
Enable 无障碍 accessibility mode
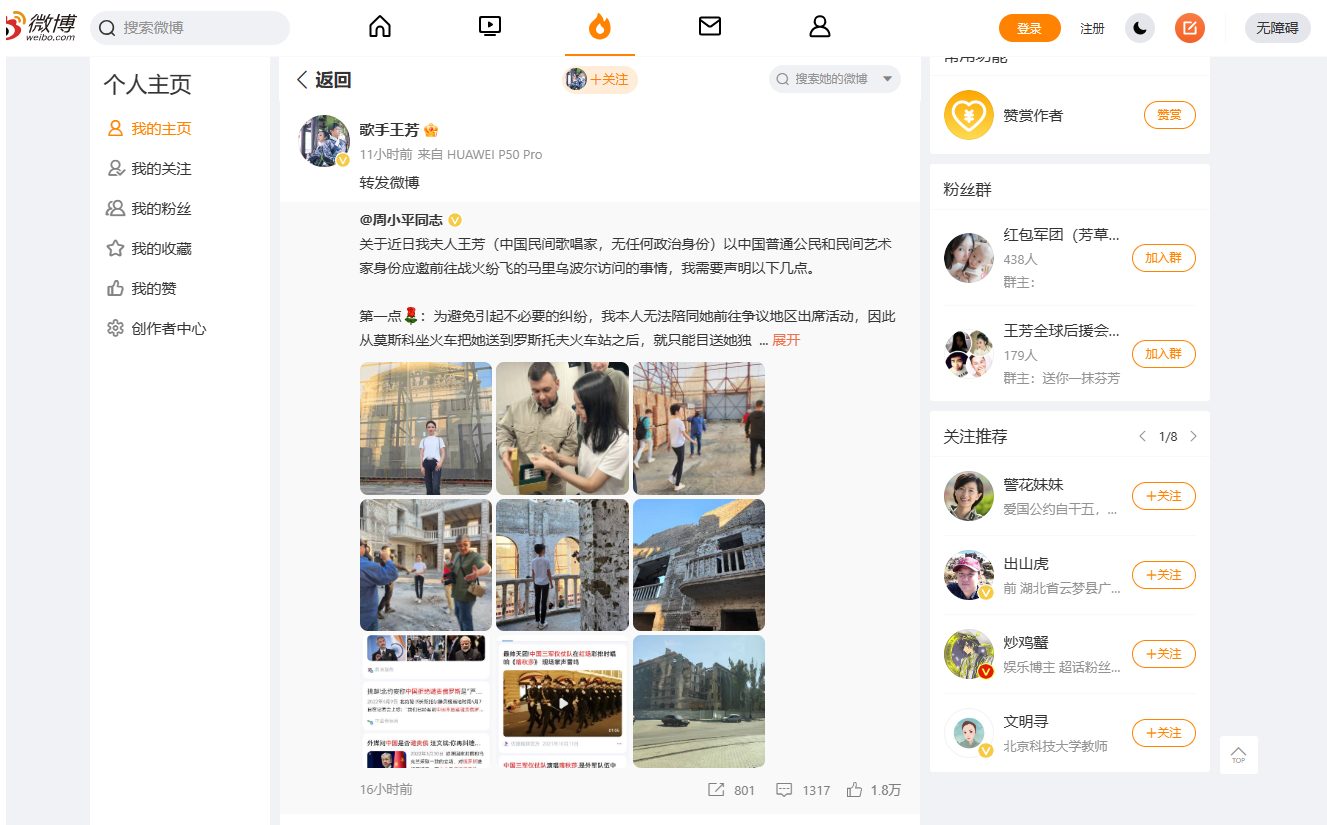(x=1277, y=28)
